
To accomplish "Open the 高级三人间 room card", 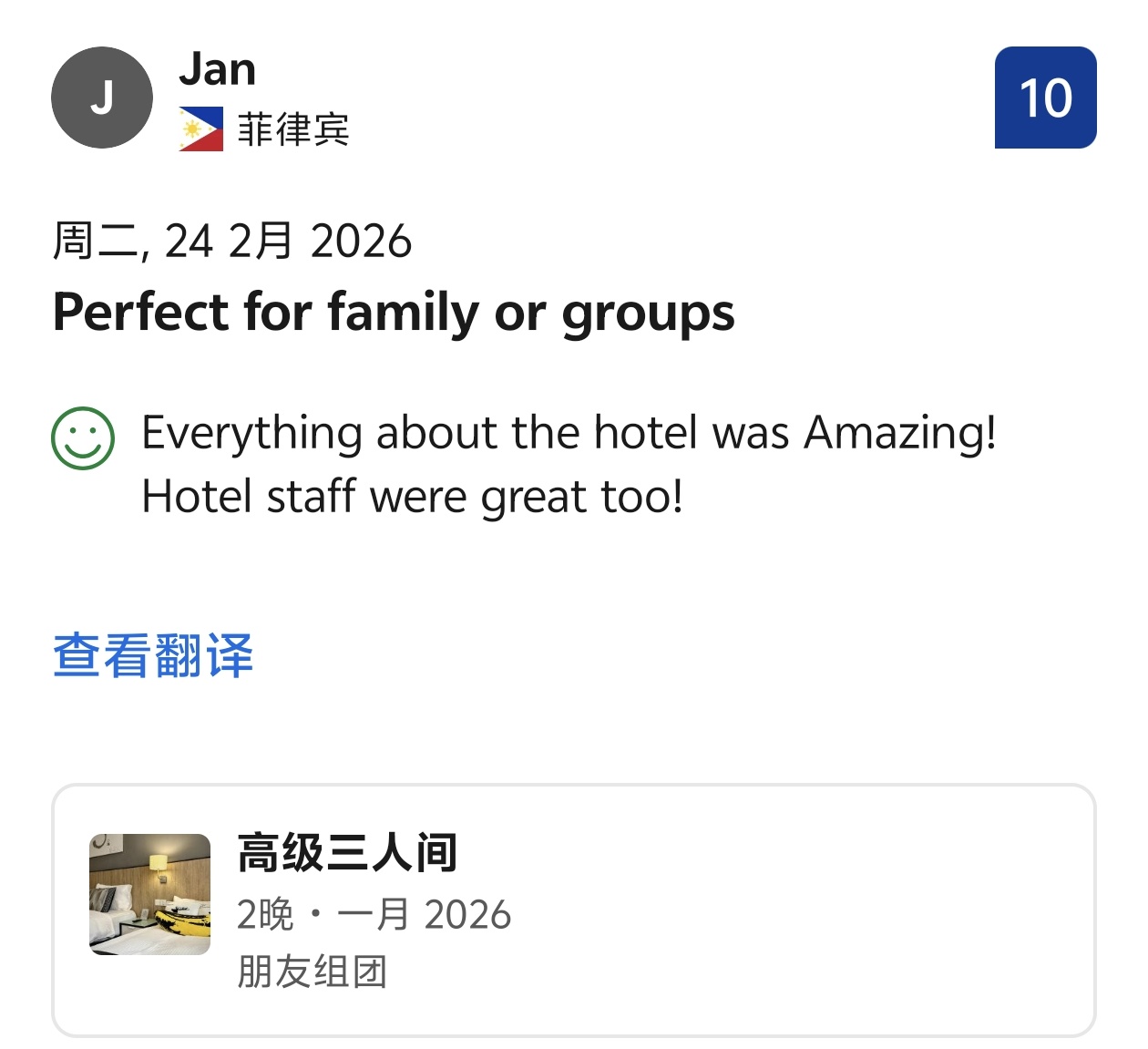I will click(x=573, y=910).
